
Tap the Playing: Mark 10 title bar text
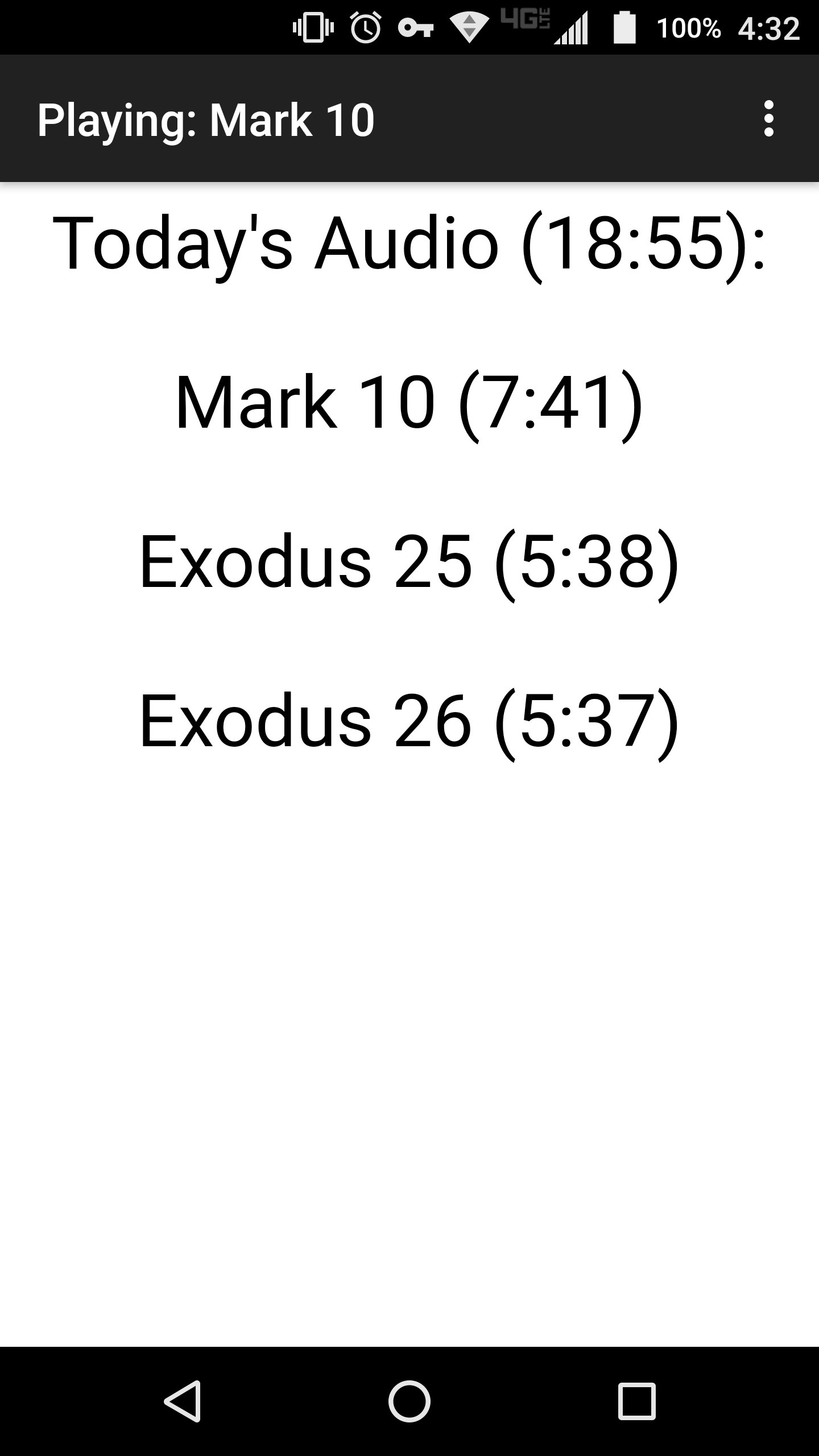206,119
